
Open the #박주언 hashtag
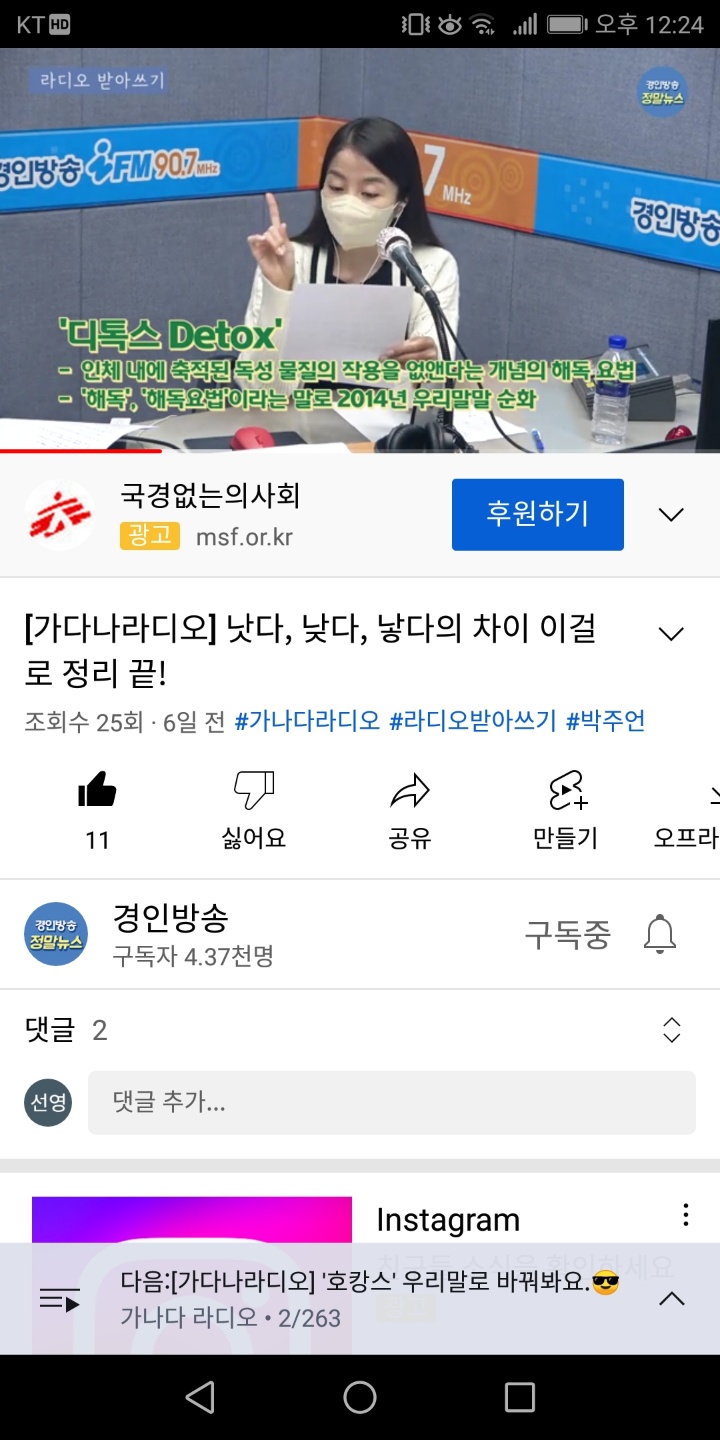tap(605, 721)
